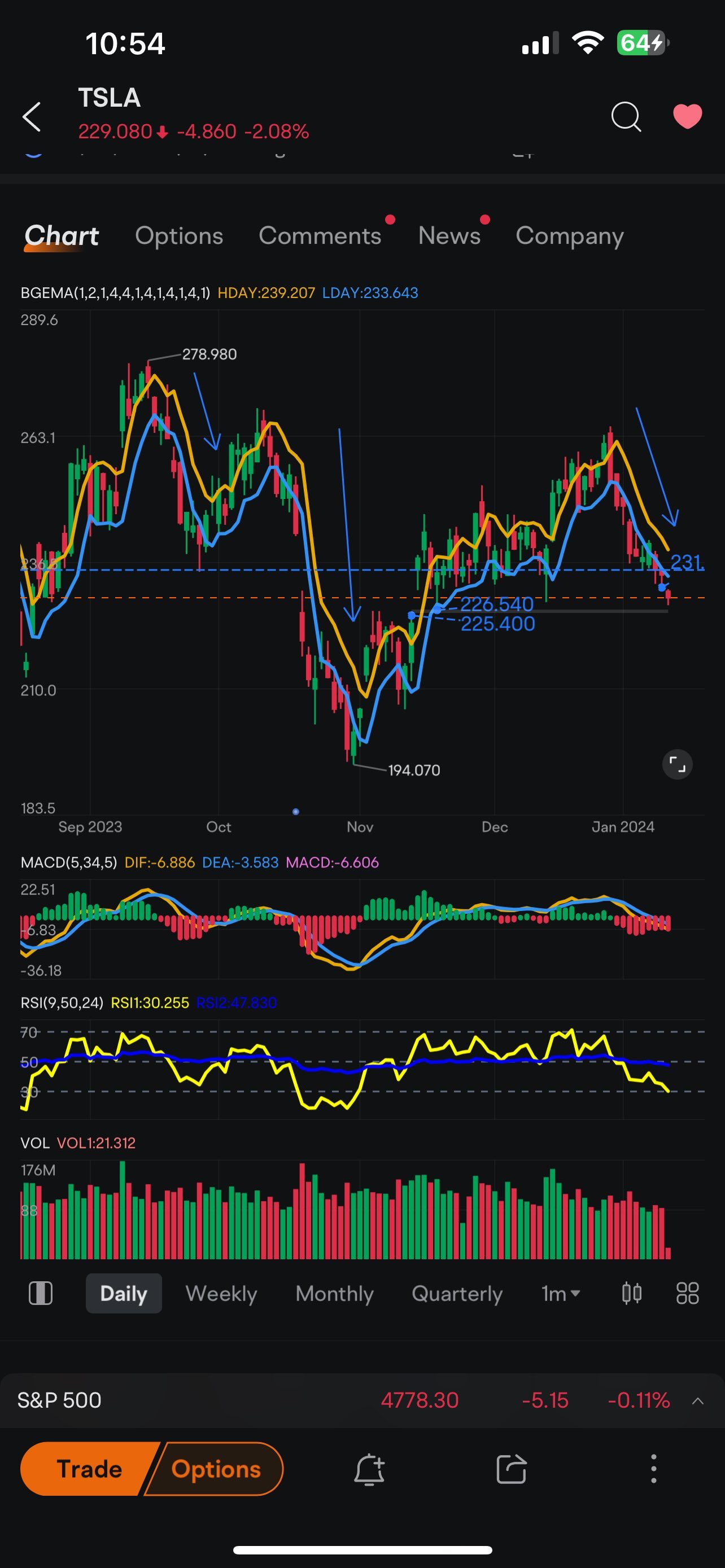Expand the chart to full screen
Screen dimensions: 725x1568
(x=677, y=764)
